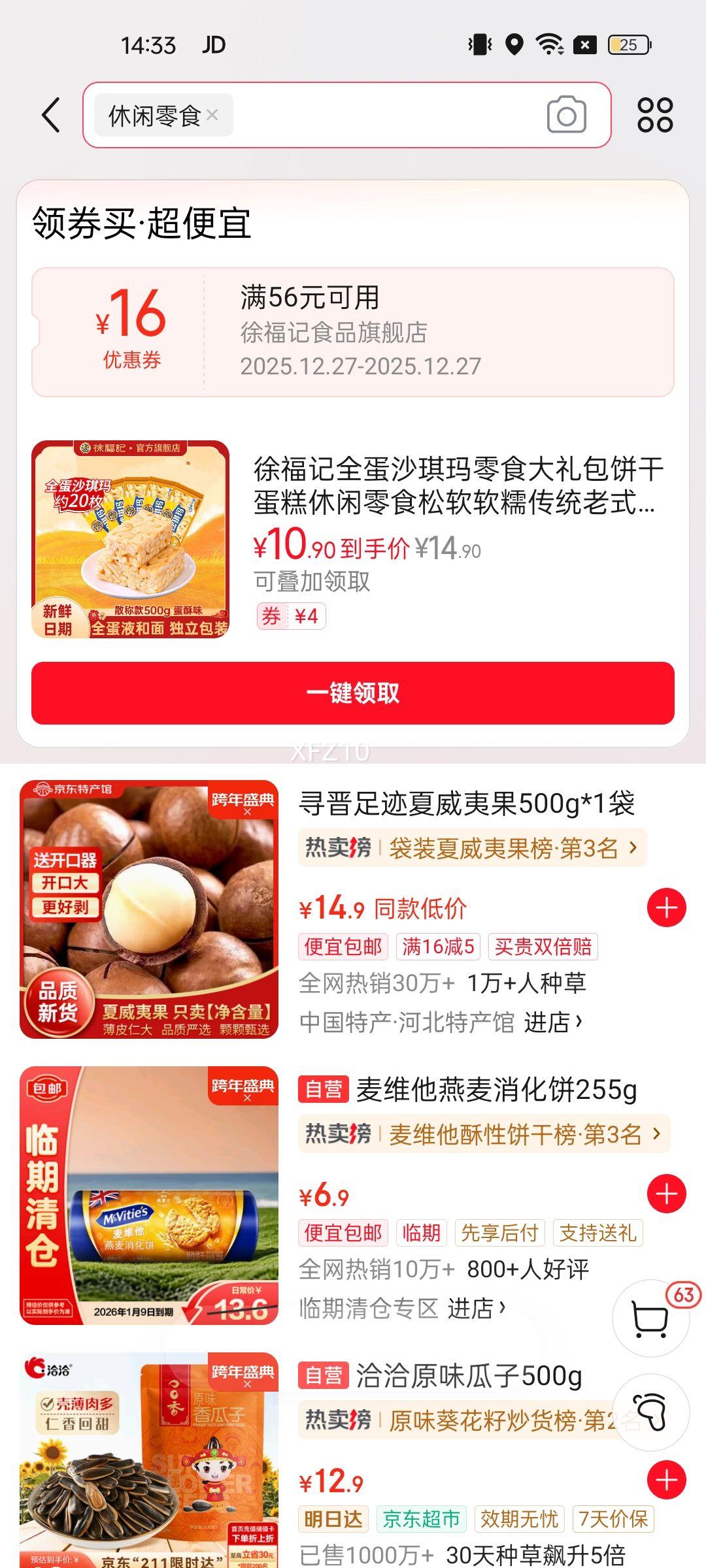Tap the battery indicator at 25 percent
Image resolution: width=706 pixels, height=1568 pixels.
(x=626, y=46)
